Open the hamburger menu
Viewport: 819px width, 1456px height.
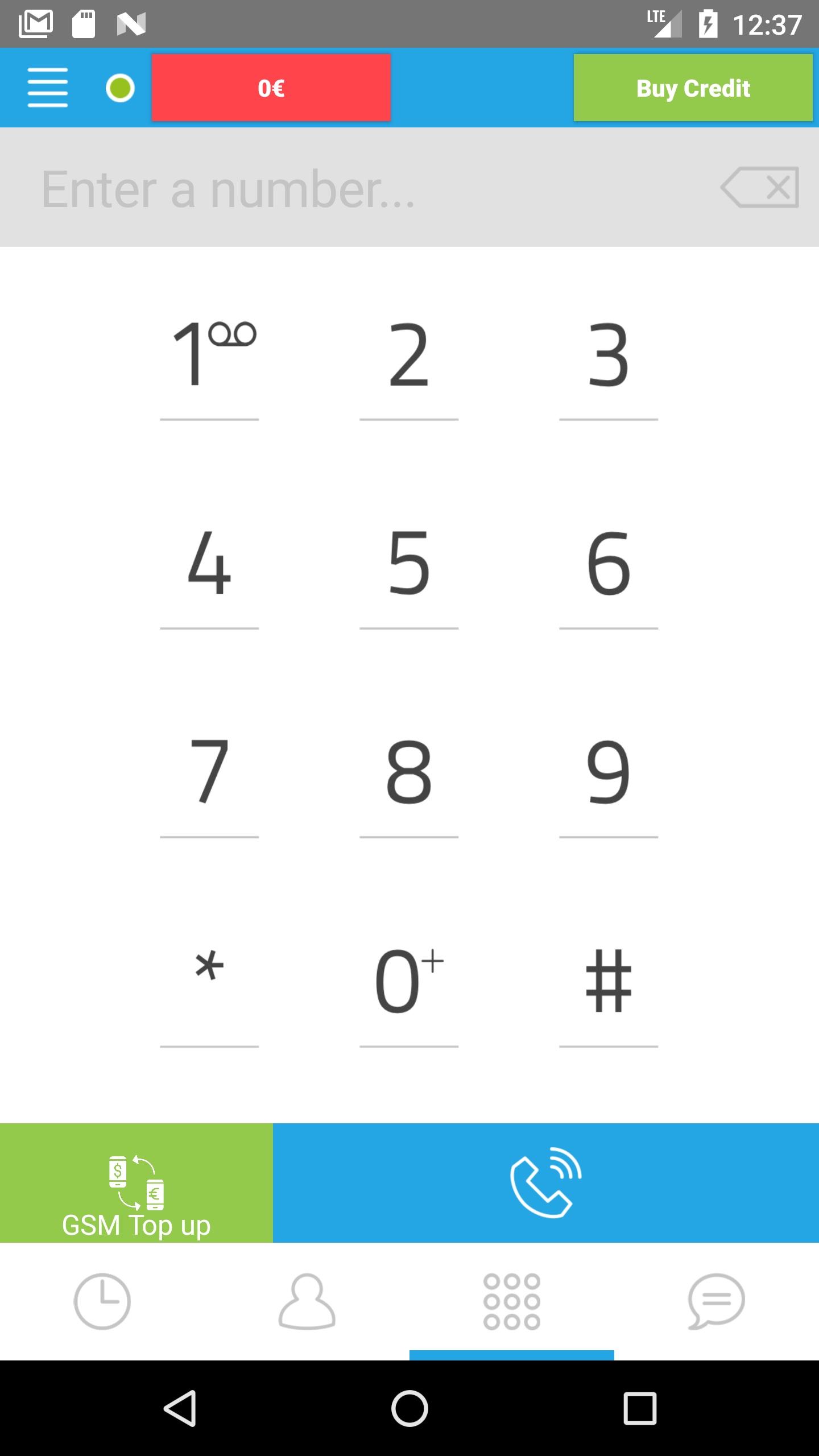pos(48,88)
